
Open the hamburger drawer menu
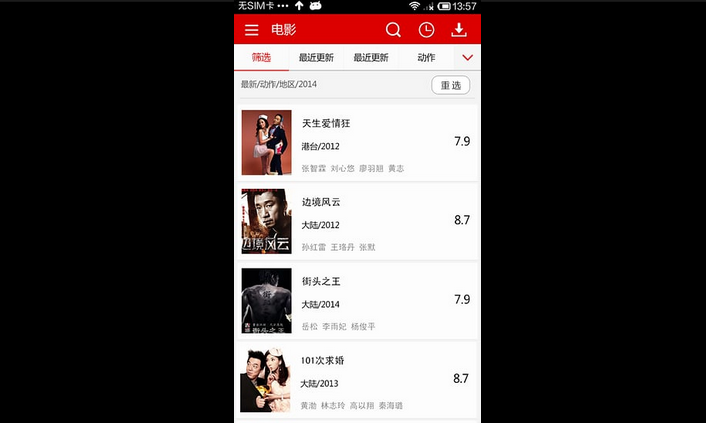pyautogui.click(x=251, y=30)
